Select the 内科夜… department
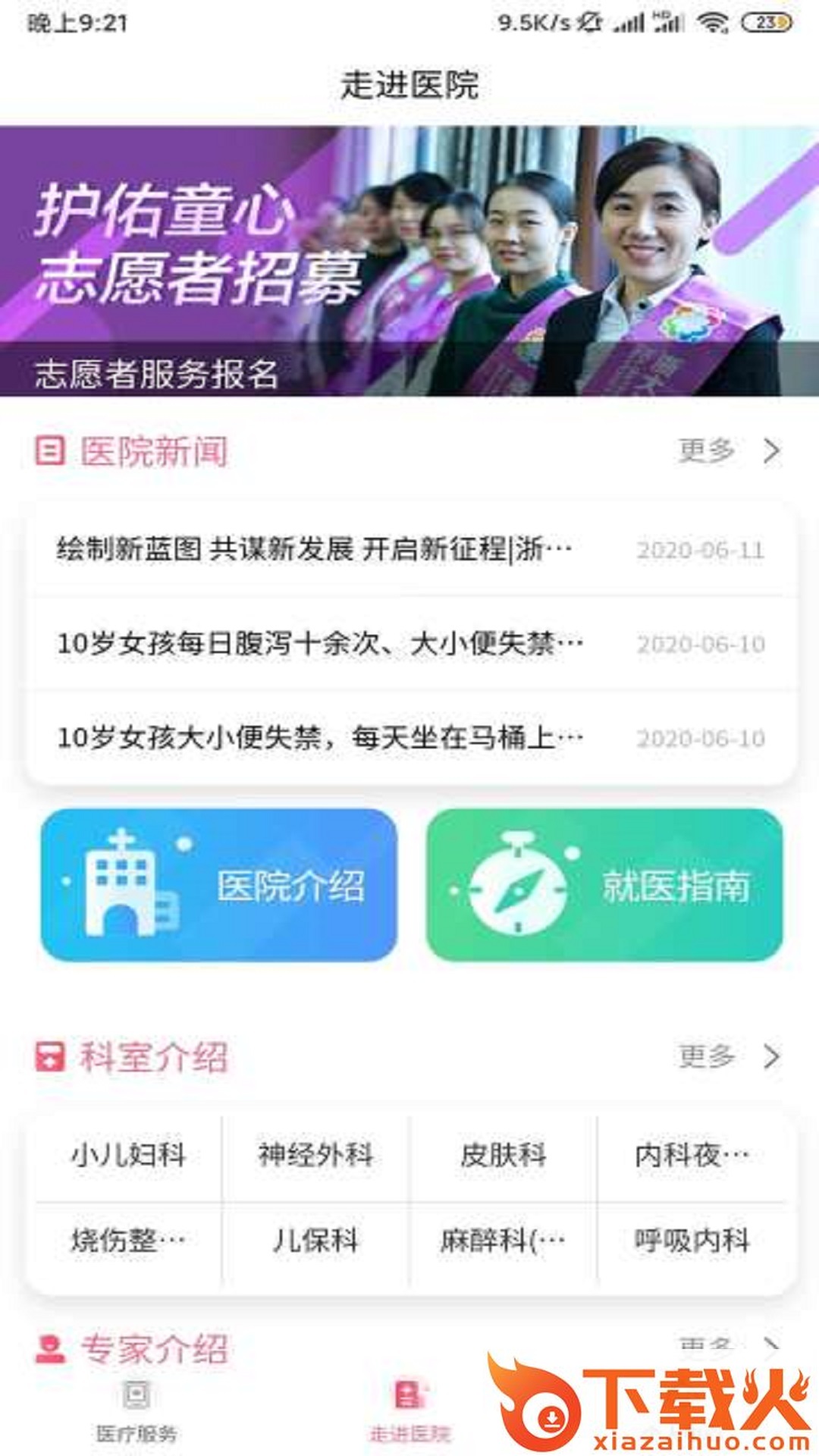This screenshot has width=819, height=1456. 692,1155
